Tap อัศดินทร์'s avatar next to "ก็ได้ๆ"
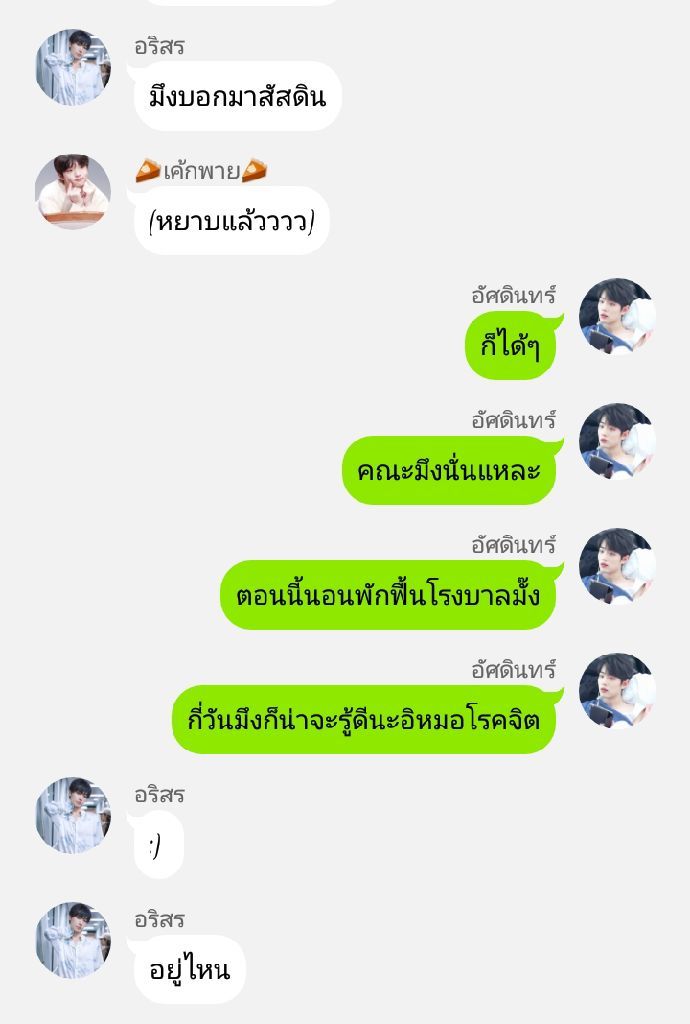Screen dimensions: 690x1024 pyautogui.click(x=616, y=316)
